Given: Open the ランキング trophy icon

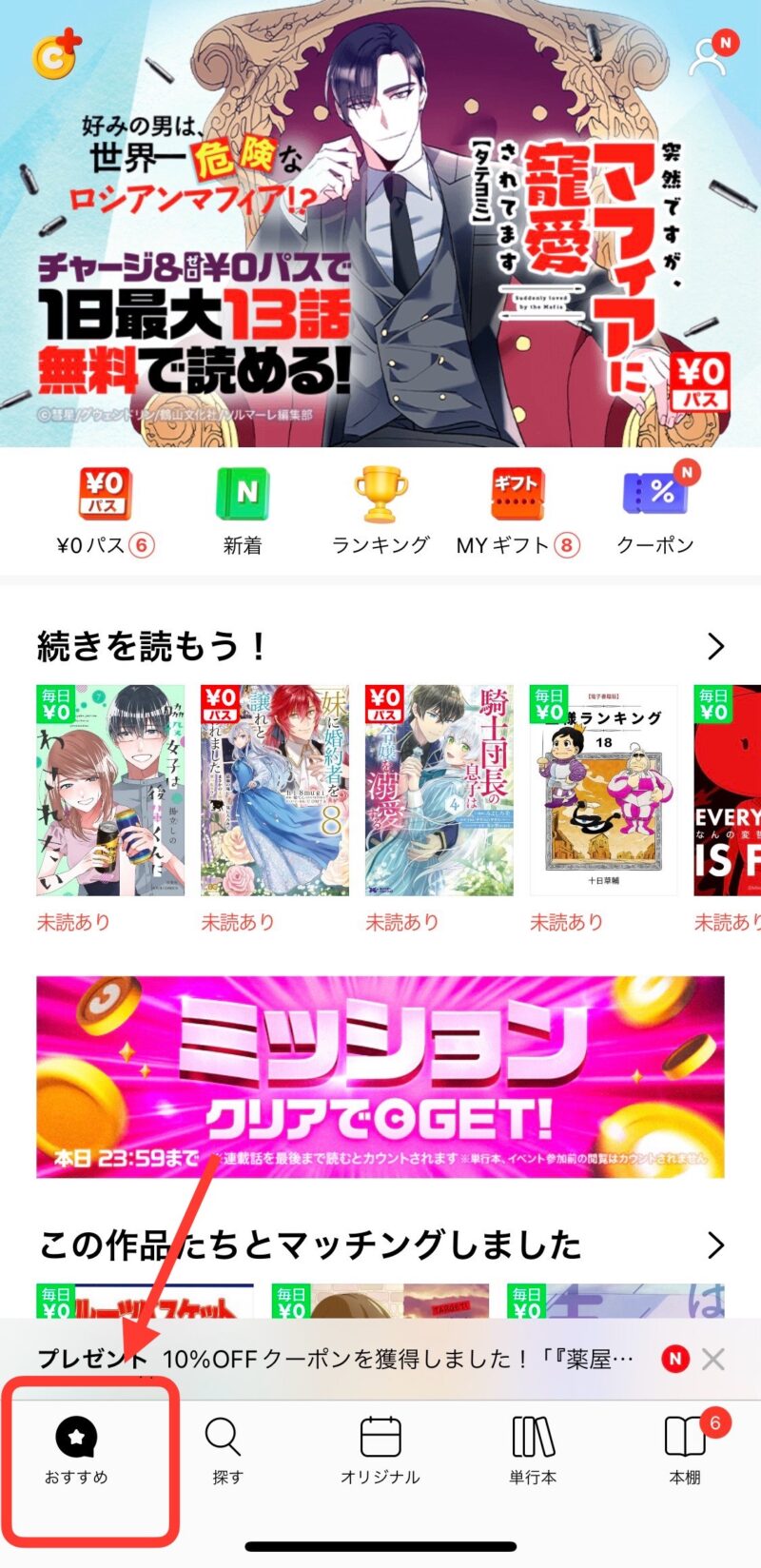Looking at the screenshot, I should pos(379,493).
